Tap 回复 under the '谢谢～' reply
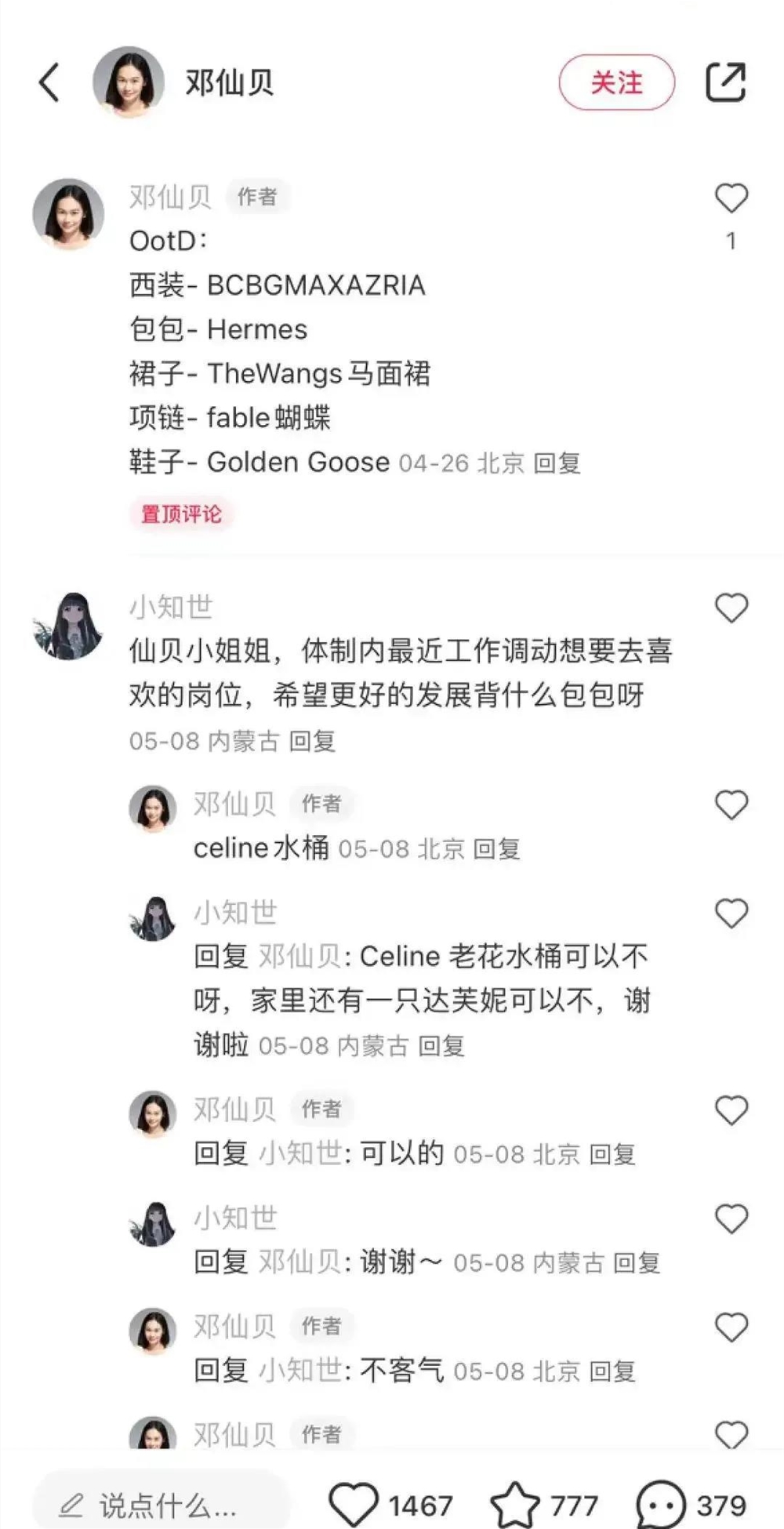This screenshot has width=784, height=1529. point(639,1262)
